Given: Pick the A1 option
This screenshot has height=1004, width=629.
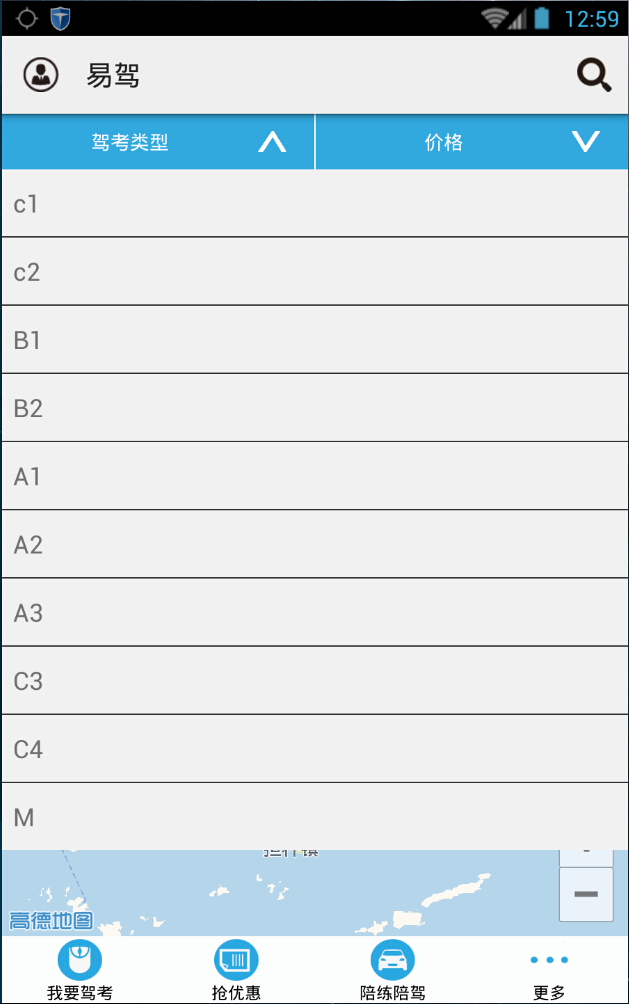Looking at the screenshot, I should point(314,476).
